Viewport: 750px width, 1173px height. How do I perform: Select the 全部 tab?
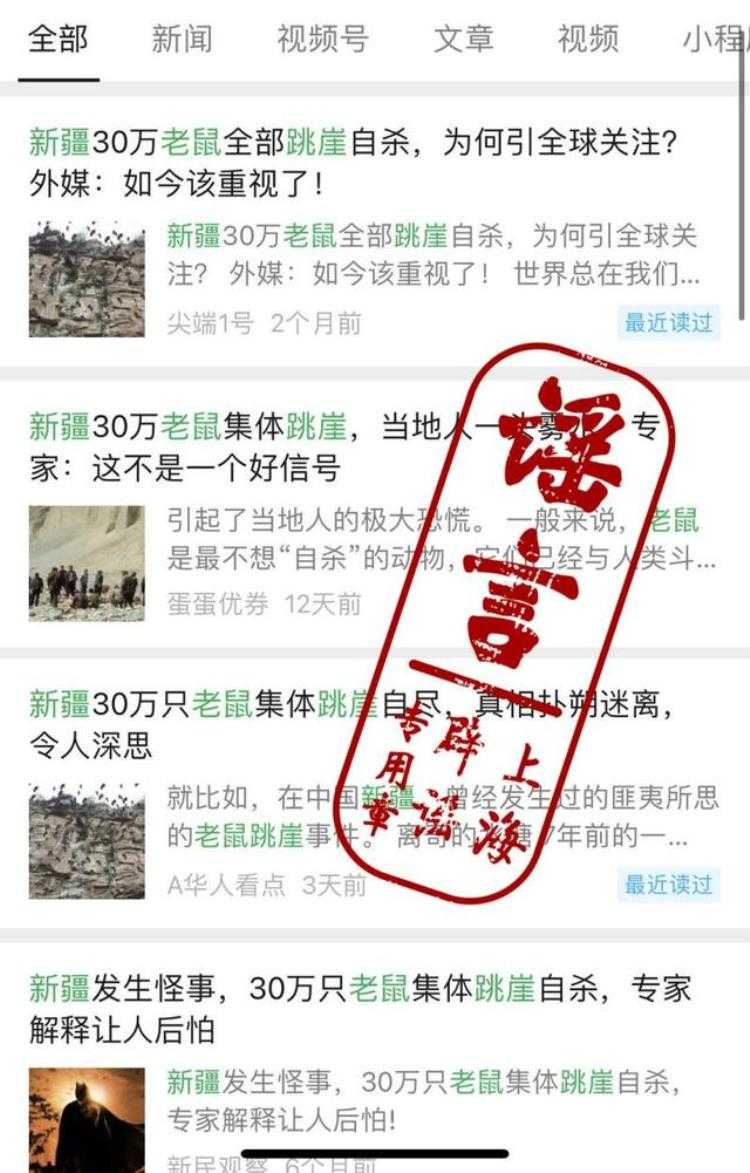[x=58, y=39]
